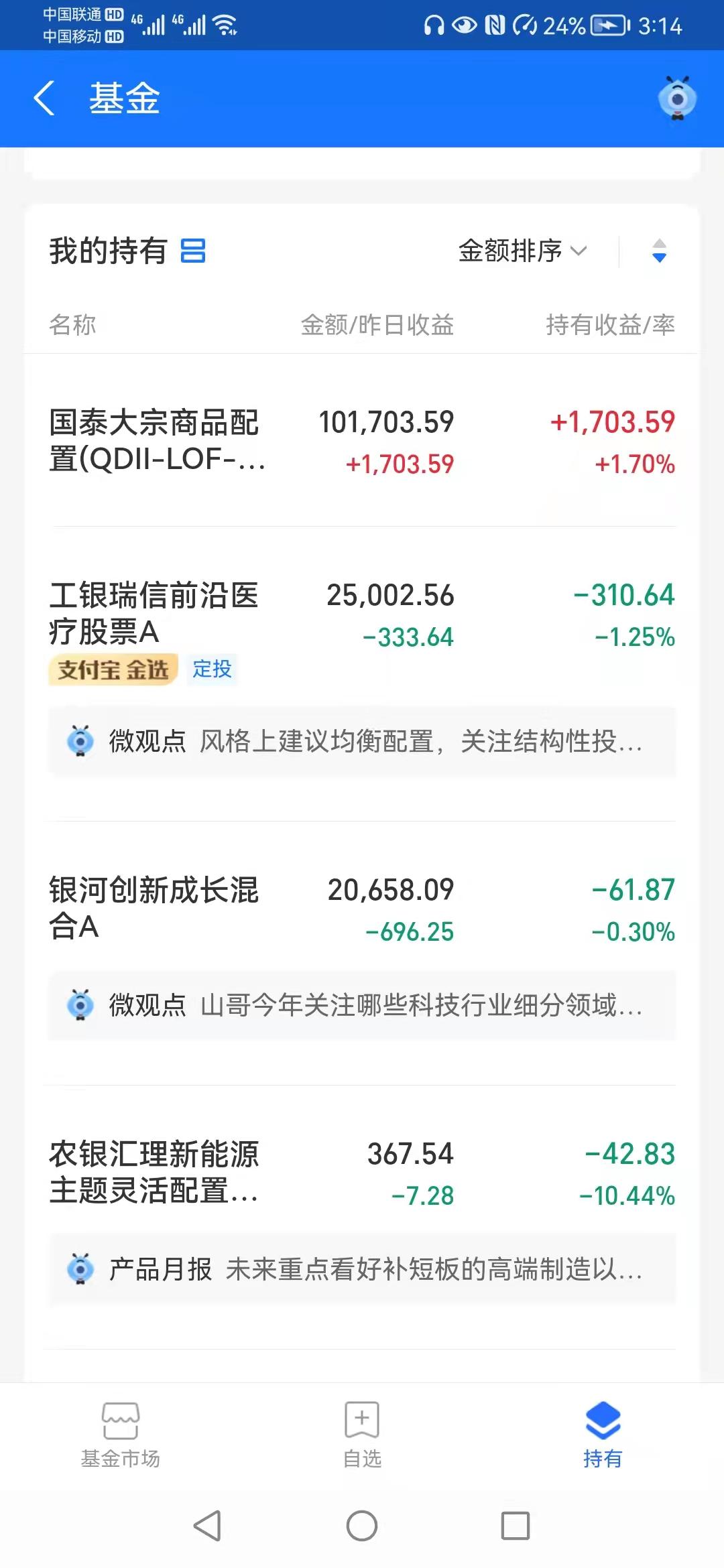The image size is (724, 1568).
Task: Open the 金额排序 sorting dropdown
Action: (523, 251)
